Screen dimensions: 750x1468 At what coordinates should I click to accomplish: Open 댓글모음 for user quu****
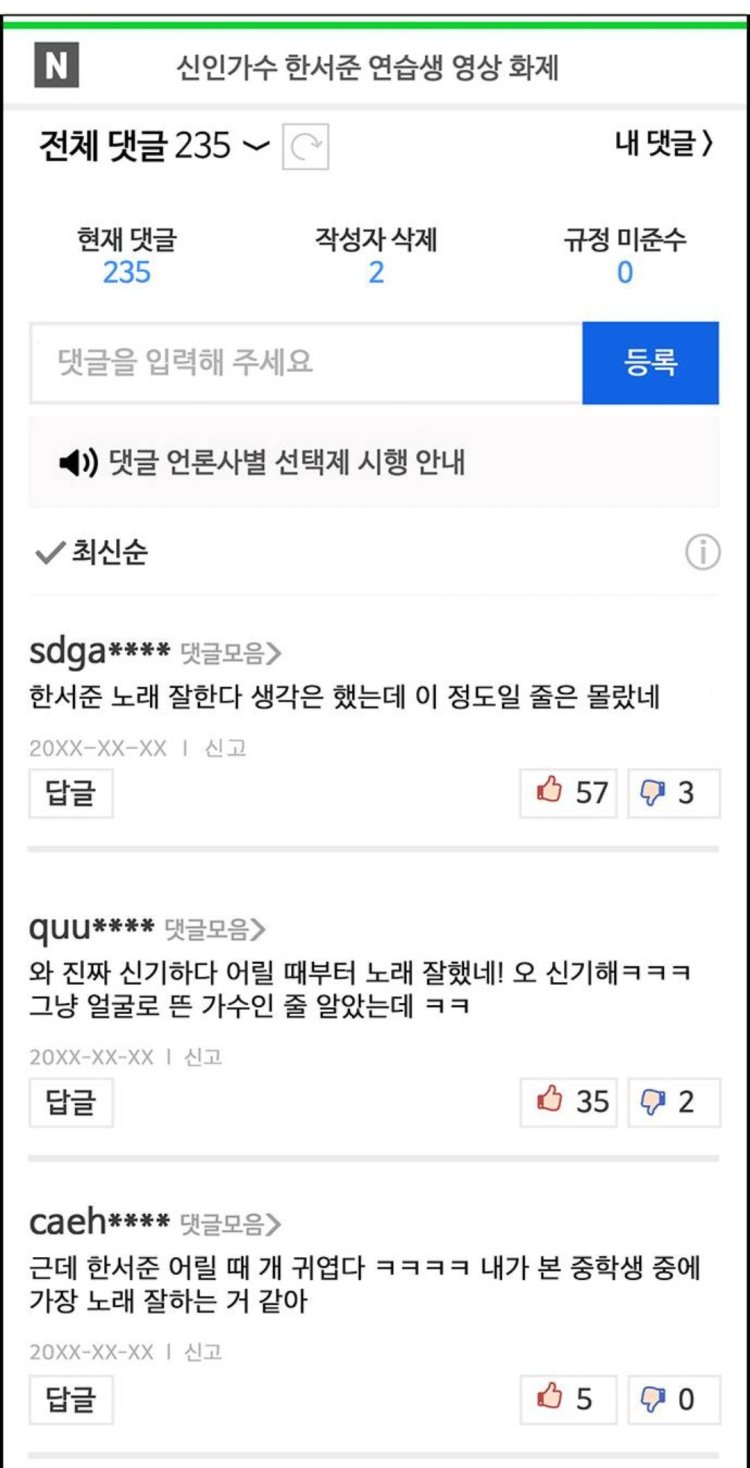point(215,929)
